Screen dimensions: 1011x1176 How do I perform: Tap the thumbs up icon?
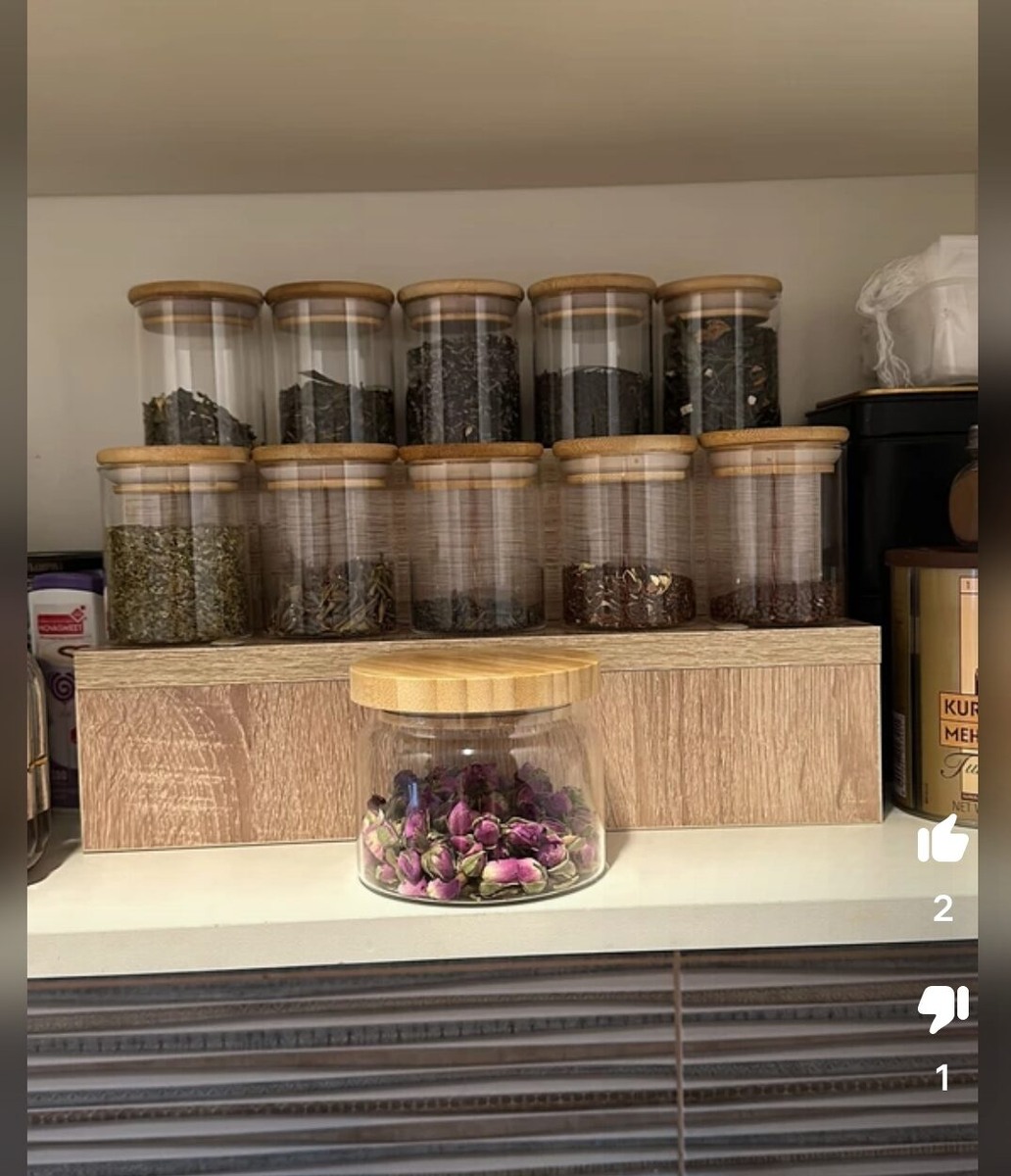pyautogui.click(x=942, y=841)
